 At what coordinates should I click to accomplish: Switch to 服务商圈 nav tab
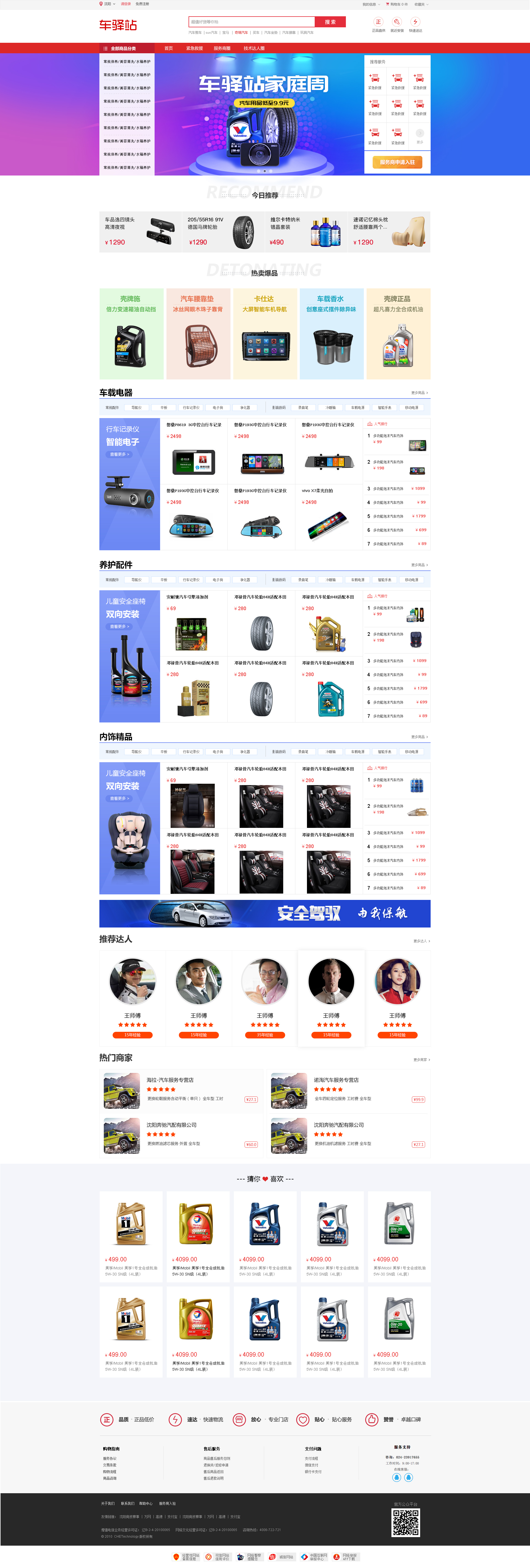(x=222, y=49)
